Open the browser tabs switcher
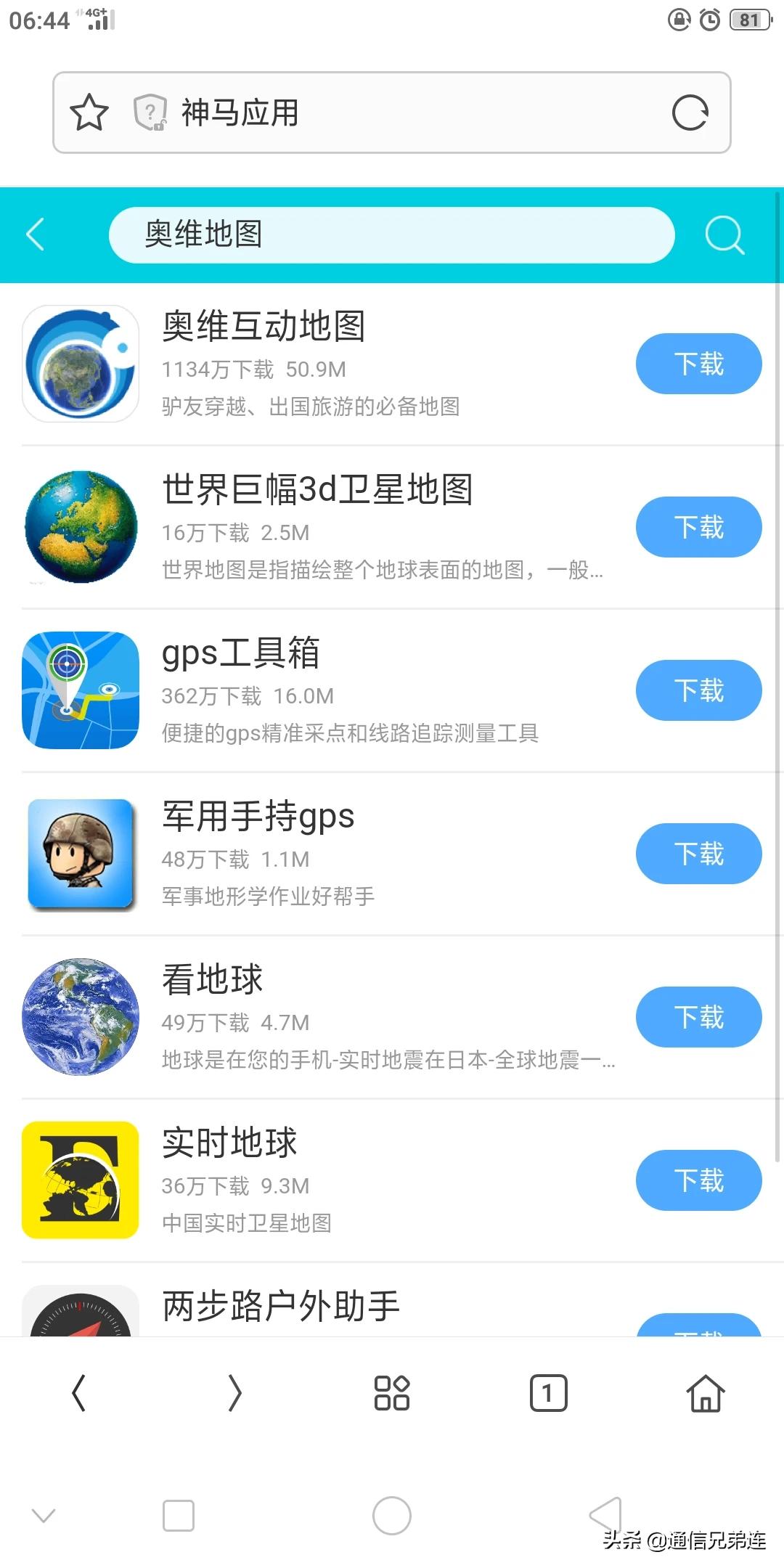The image size is (784, 1568). [548, 1393]
